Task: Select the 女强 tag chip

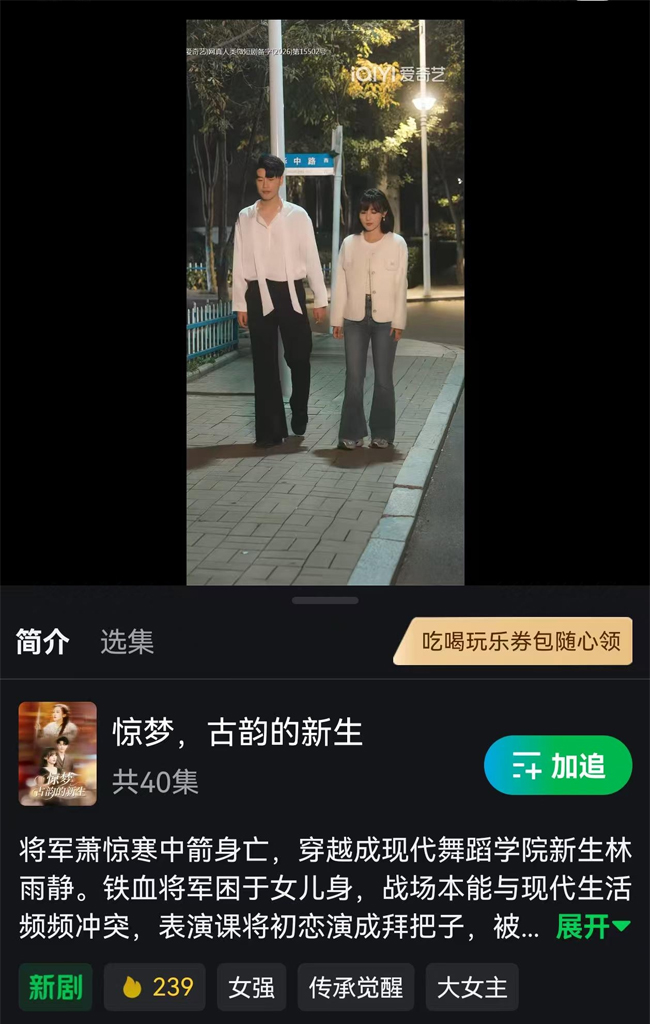Action: tap(252, 988)
